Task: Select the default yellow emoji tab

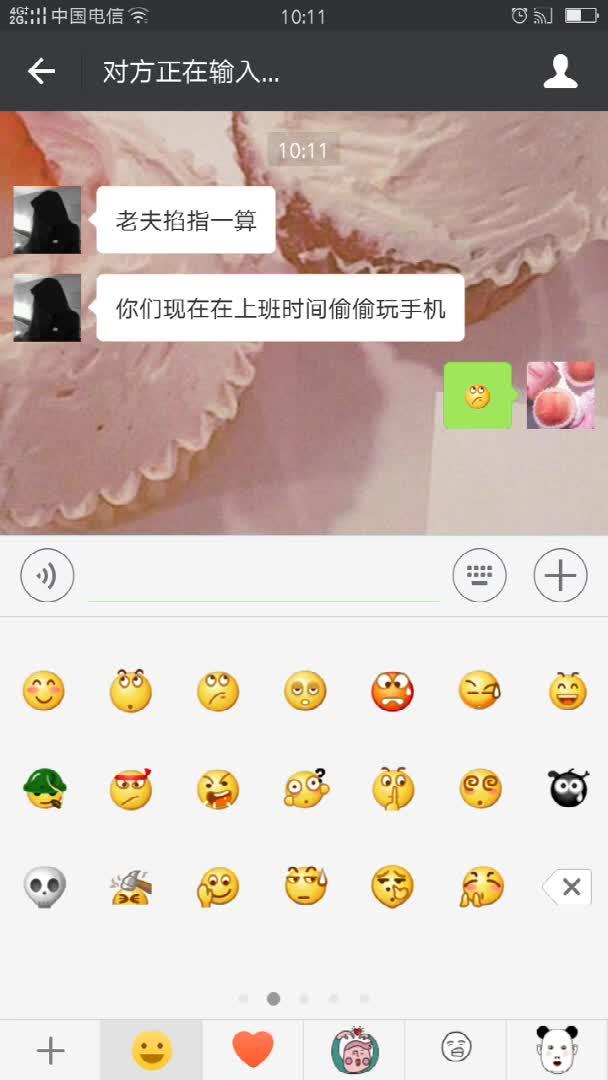Action: (151, 1050)
